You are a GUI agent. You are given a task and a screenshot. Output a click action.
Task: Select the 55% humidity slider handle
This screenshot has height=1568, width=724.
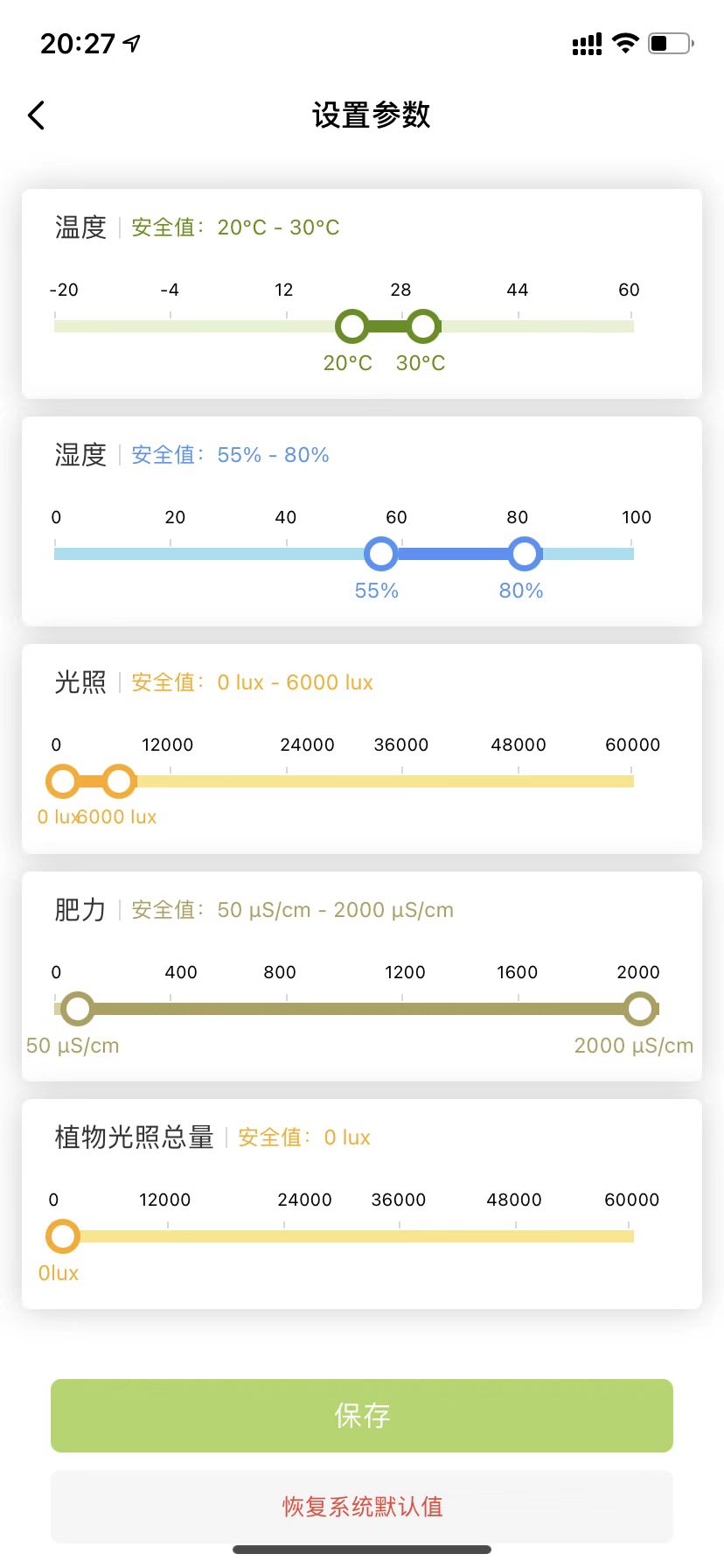click(x=380, y=554)
